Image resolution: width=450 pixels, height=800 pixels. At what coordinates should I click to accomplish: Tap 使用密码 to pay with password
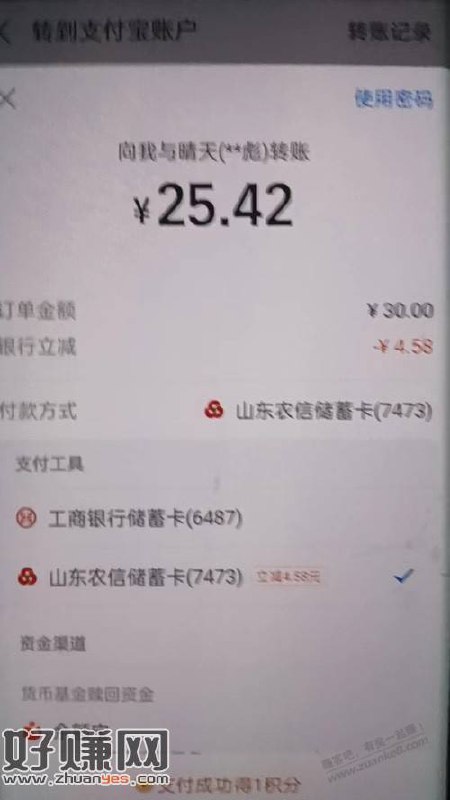tap(394, 99)
